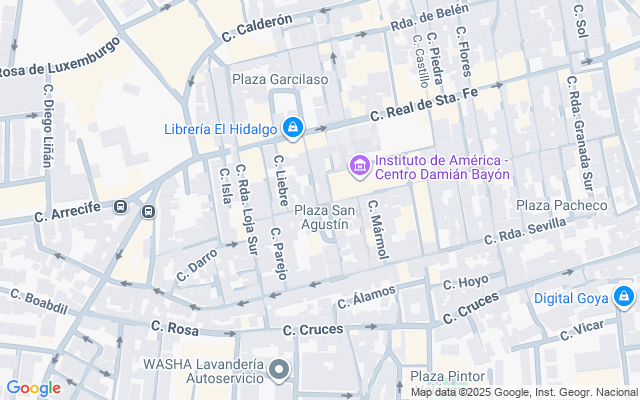Viewport: 640px width, 400px height.
Task: Tap the Digital Goya shop pin
Action: pyautogui.click(x=623, y=297)
